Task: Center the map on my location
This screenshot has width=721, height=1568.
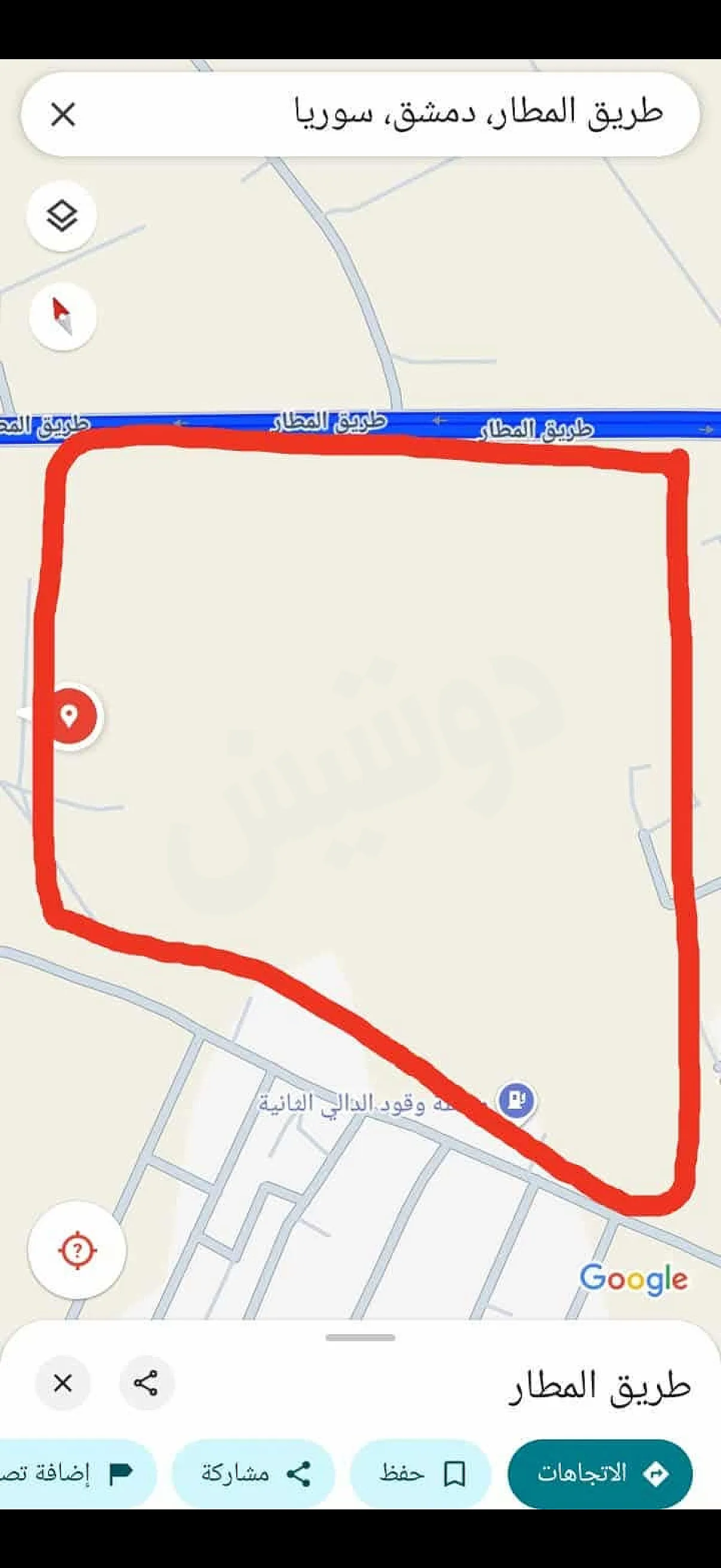Action: pos(77,1250)
